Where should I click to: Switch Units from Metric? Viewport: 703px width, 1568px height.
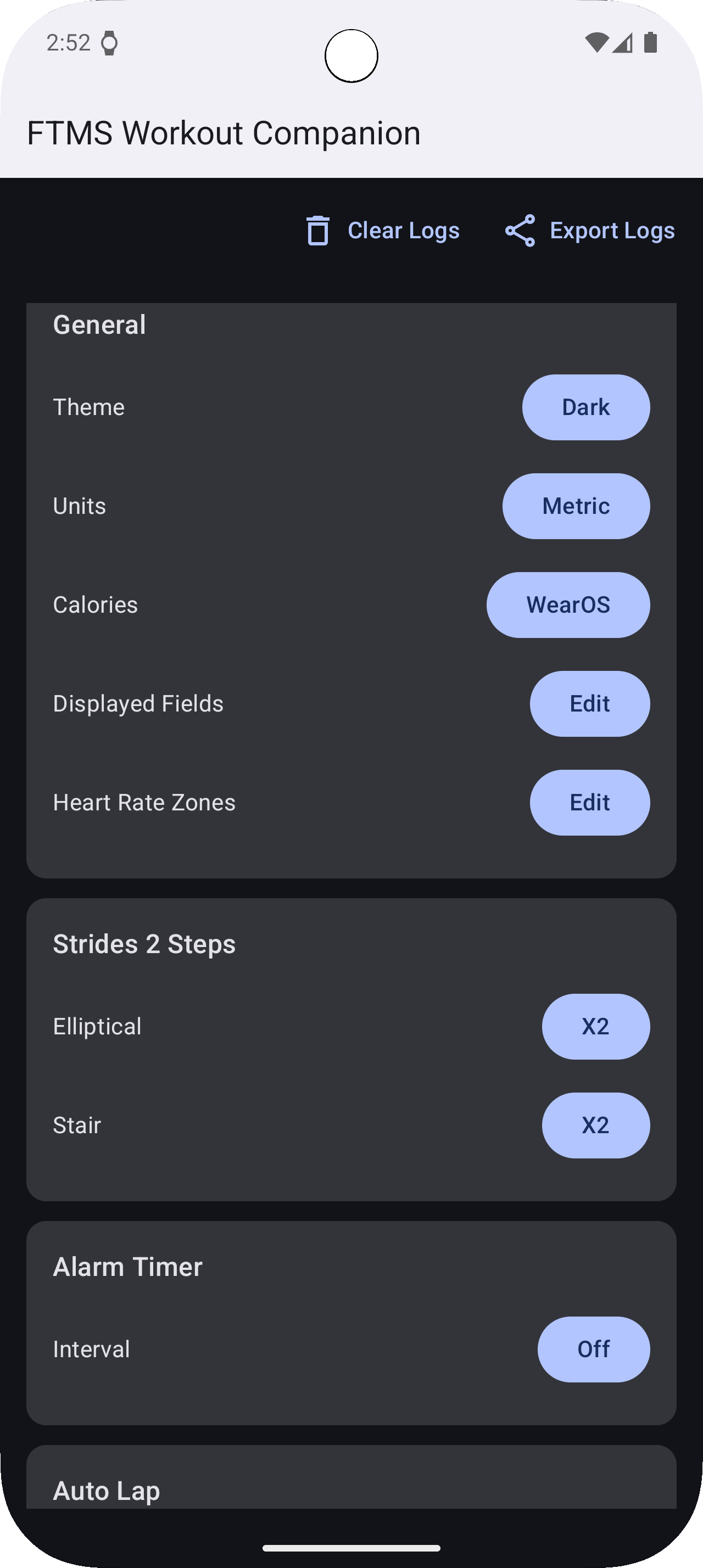pyautogui.click(x=575, y=506)
